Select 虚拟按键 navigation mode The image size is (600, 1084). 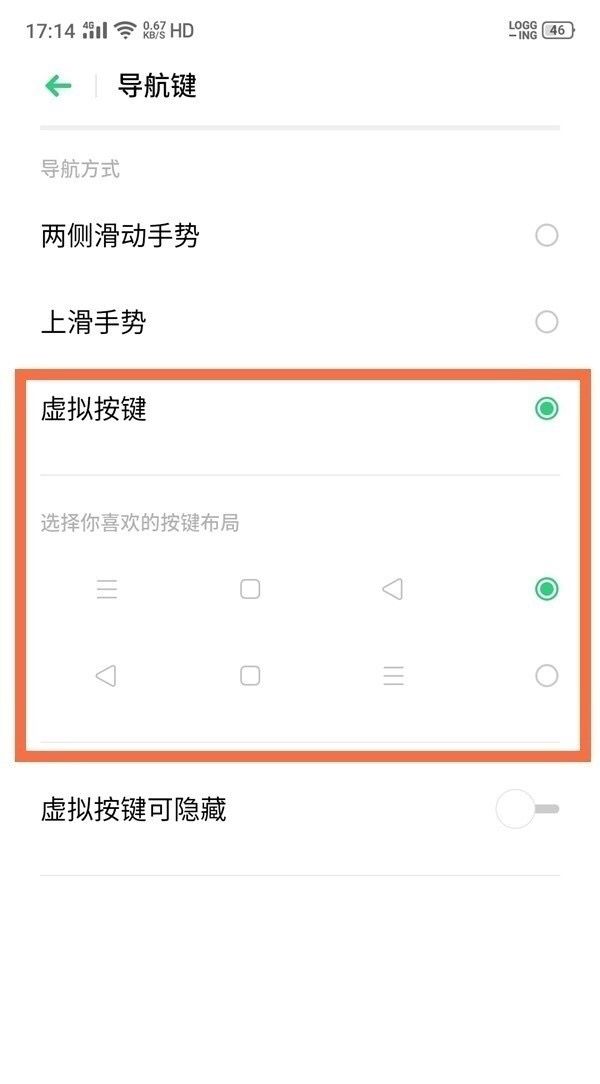(546, 409)
